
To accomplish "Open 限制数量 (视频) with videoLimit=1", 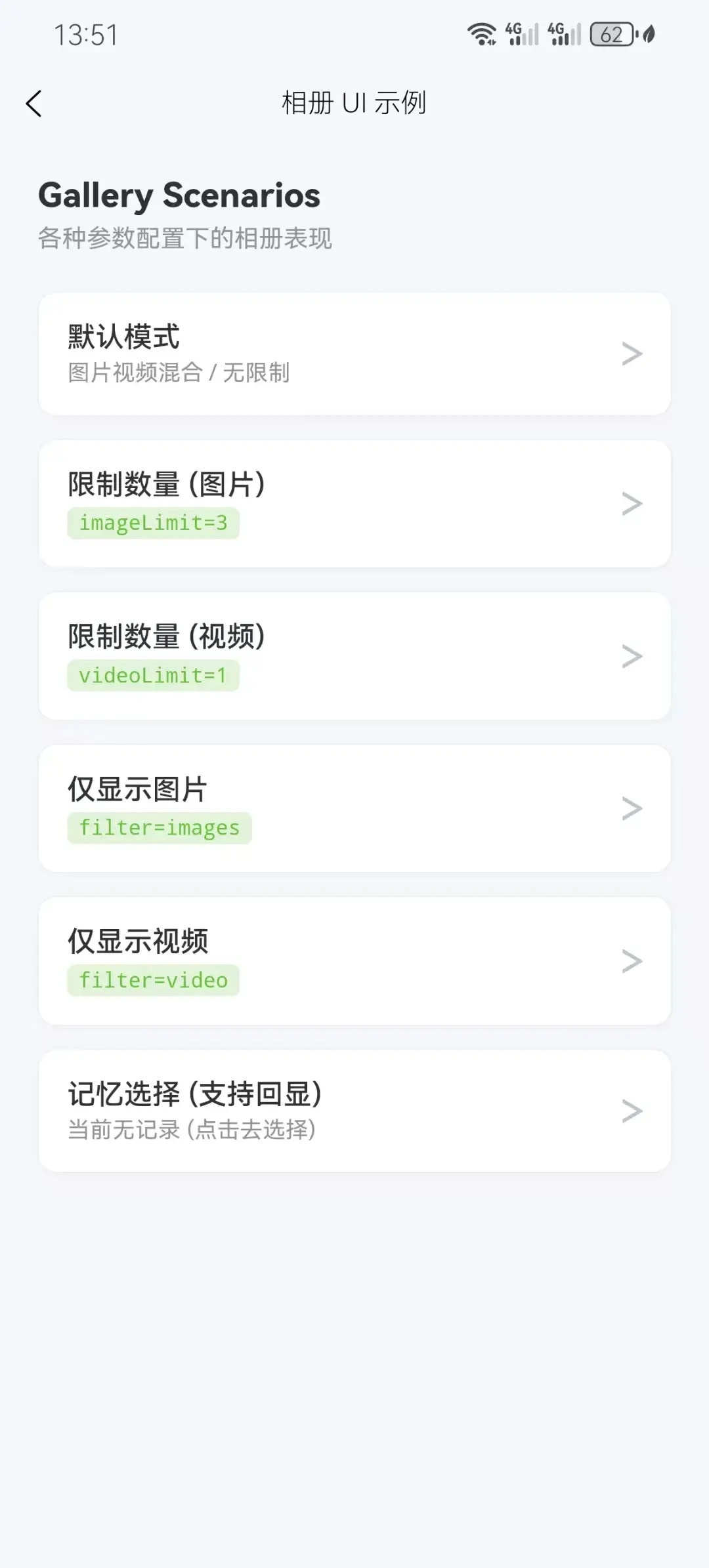I will tap(354, 655).
